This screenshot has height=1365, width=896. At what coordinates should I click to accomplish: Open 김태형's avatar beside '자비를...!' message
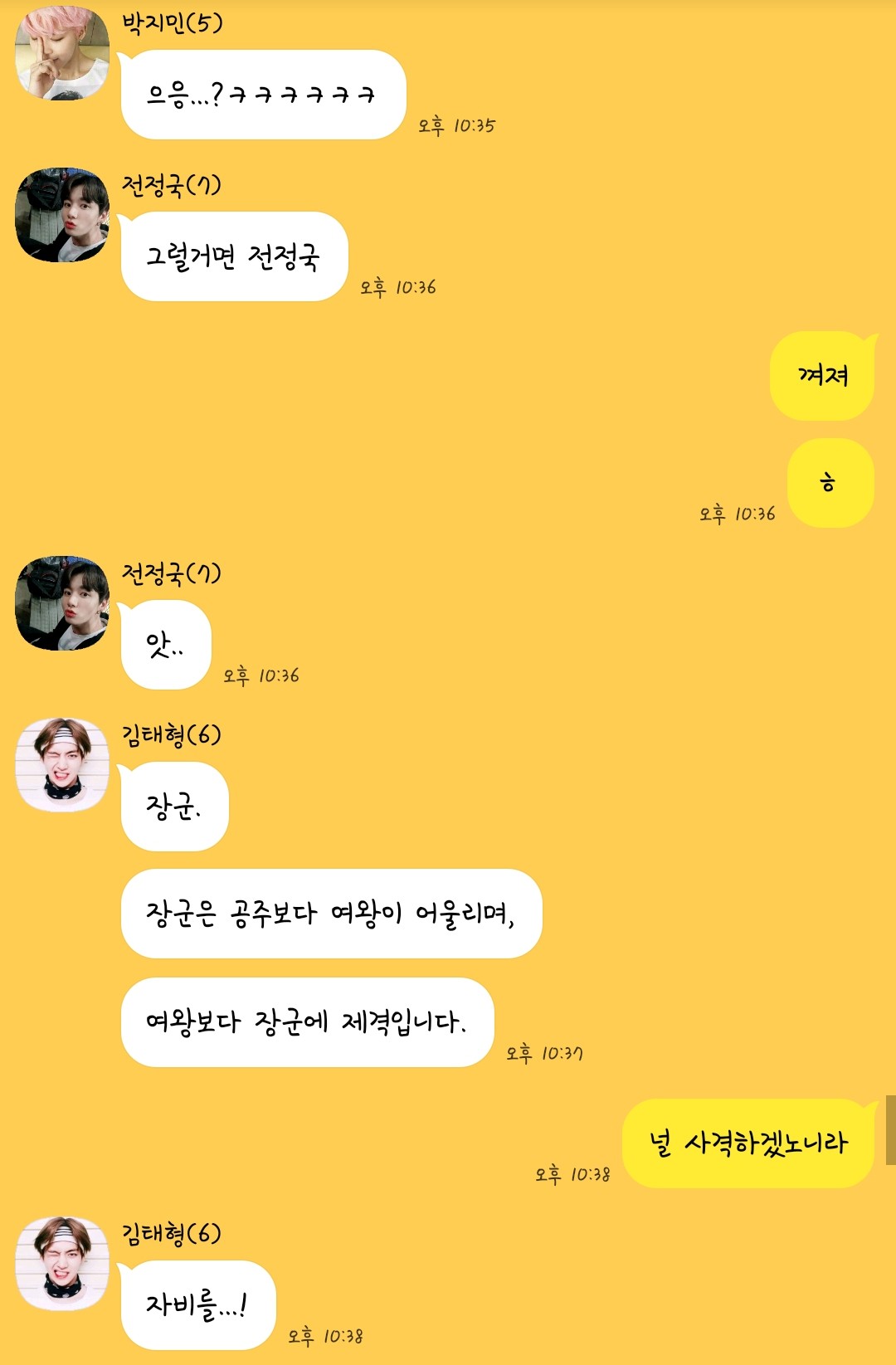coord(62,1263)
